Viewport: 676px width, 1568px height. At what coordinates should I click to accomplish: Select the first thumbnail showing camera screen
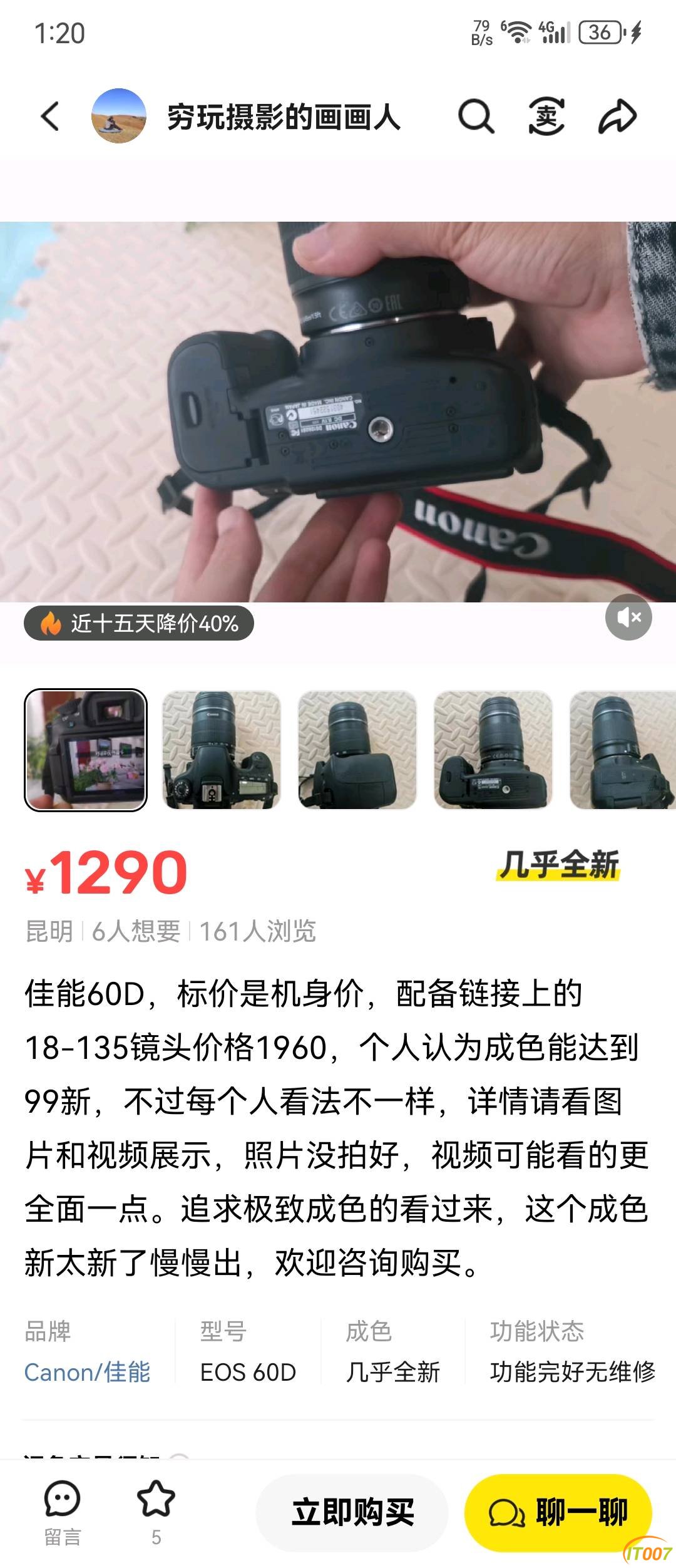[x=86, y=750]
